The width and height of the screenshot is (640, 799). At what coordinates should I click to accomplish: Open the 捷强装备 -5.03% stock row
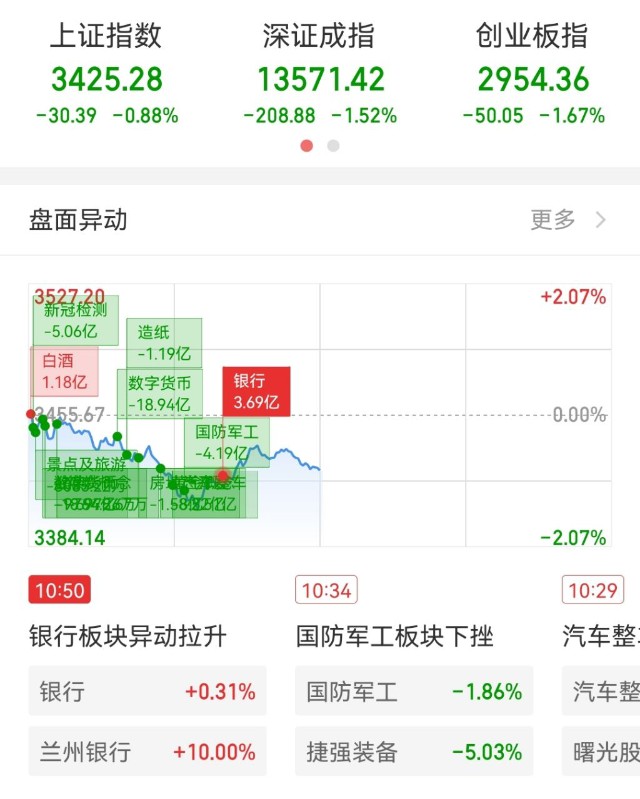[414, 751]
